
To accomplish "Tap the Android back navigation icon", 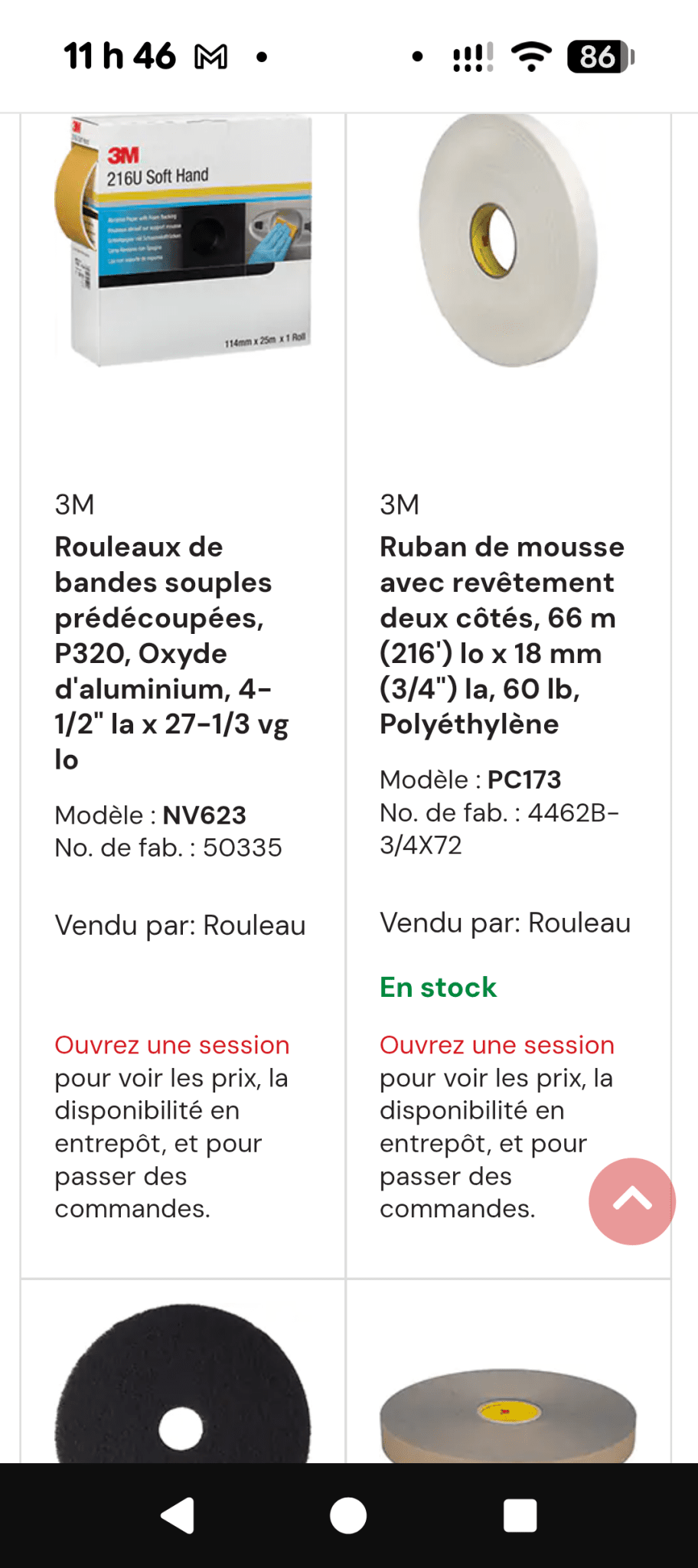I will [x=176, y=1514].
